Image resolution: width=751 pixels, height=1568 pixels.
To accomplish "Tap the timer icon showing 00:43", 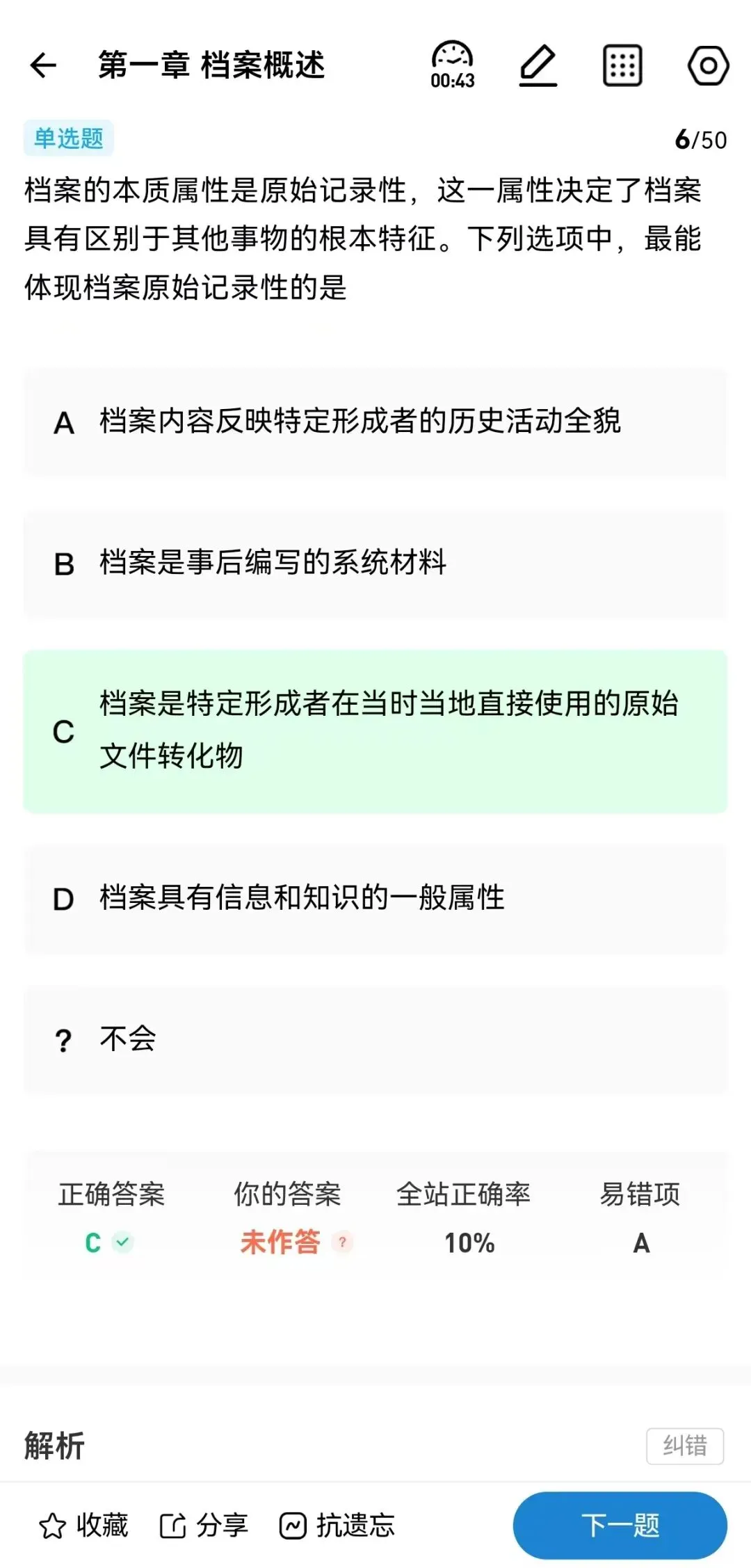I will 453,65.
